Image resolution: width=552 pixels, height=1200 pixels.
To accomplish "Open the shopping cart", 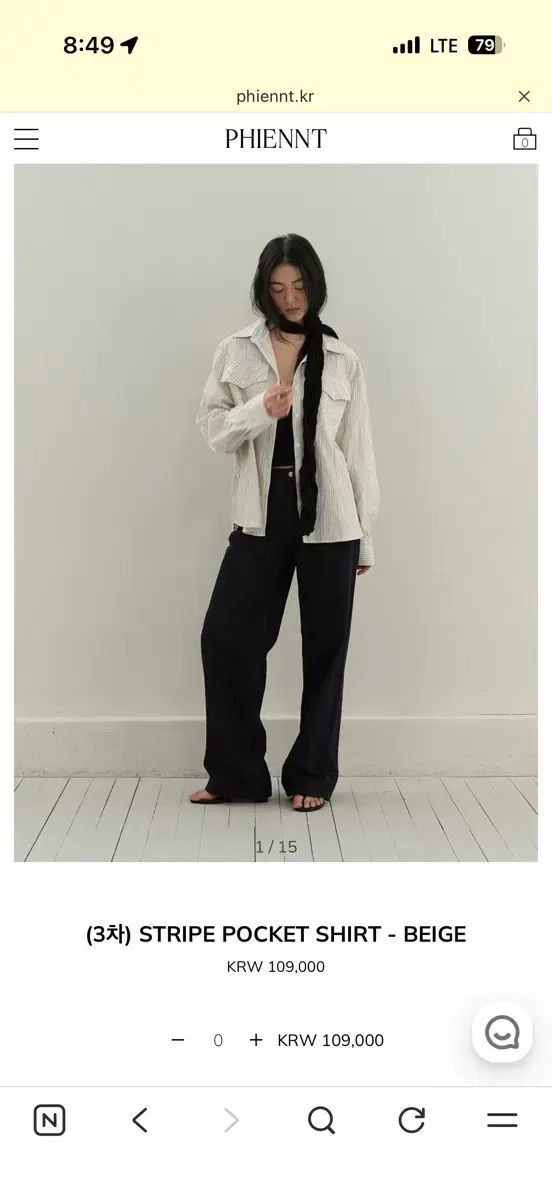I will (x=525, y=139).
